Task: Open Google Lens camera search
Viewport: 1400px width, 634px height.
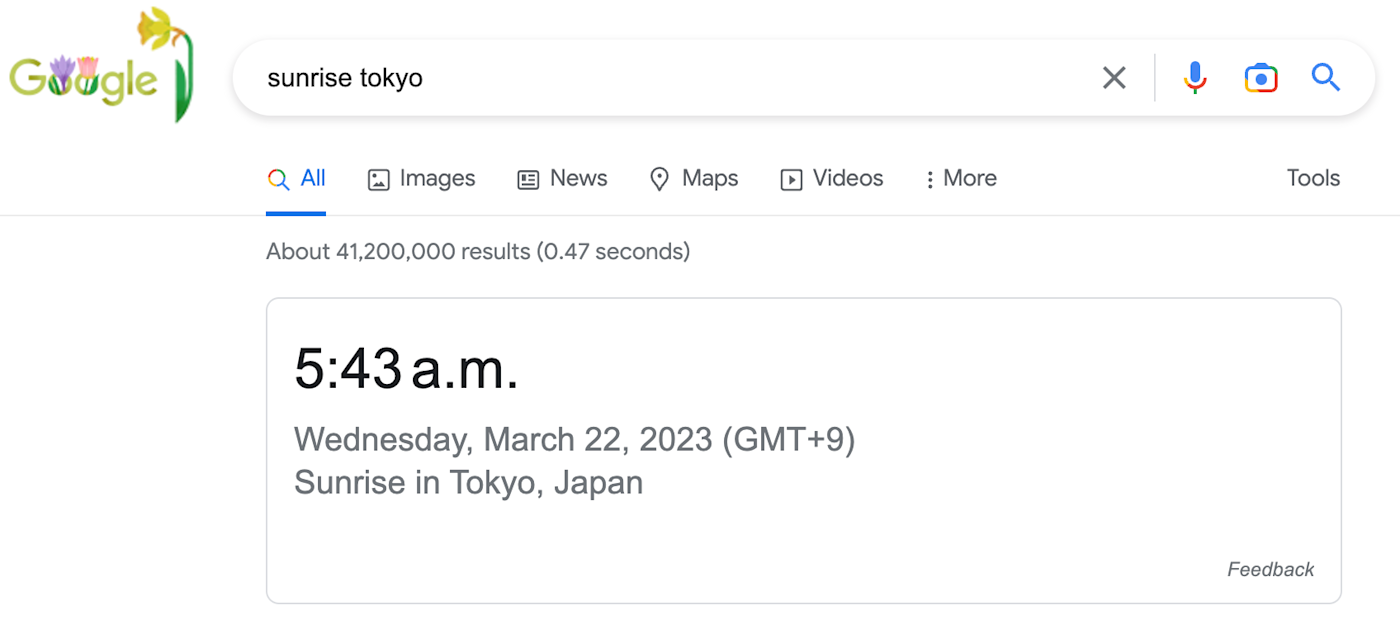Action: click(x=1261, y=78)
